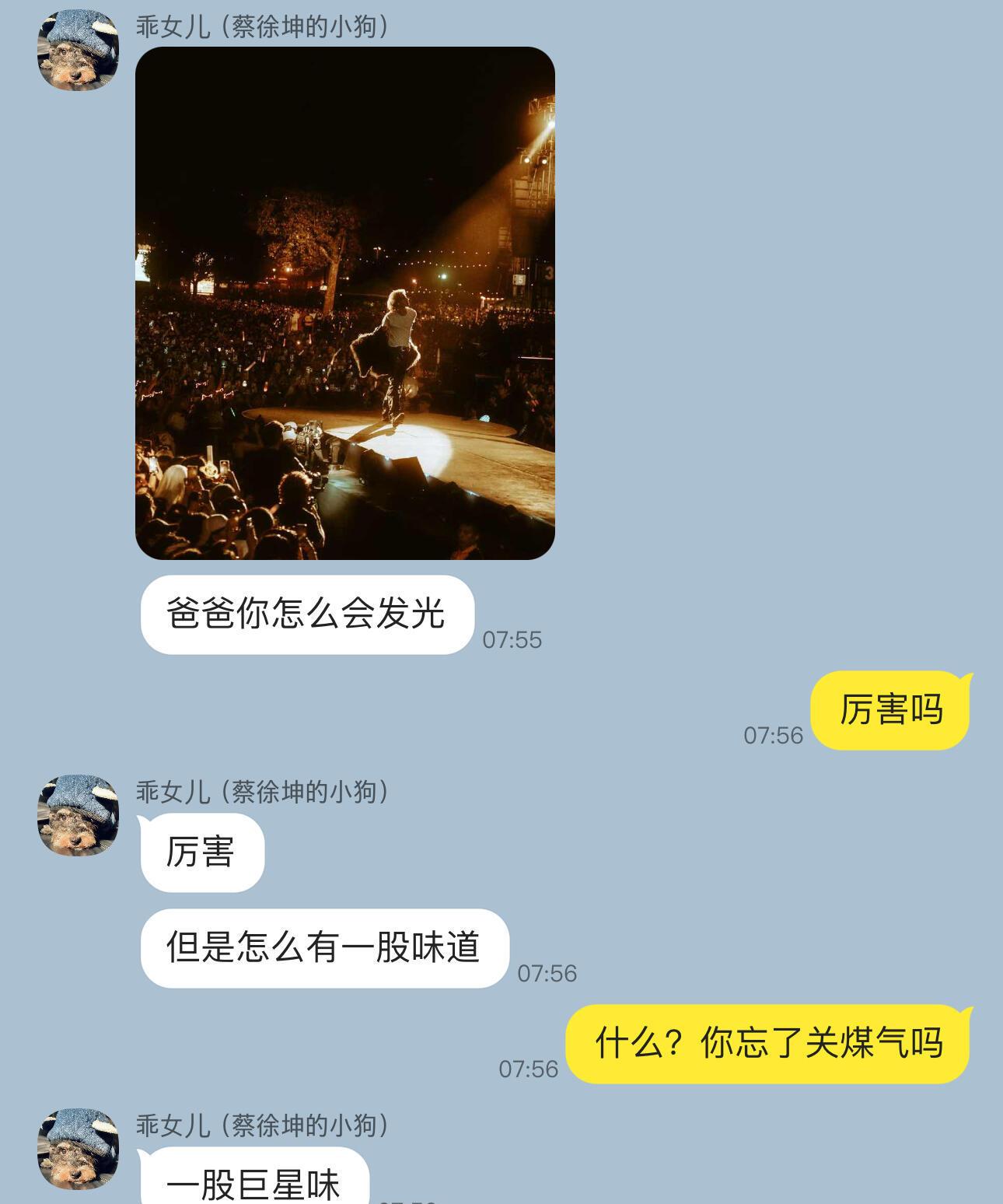This screenshot has width=1003, height=1204.
Task: Tap 乖女儿's avatar next to 一股巨星味
Action: point(78,1149)
